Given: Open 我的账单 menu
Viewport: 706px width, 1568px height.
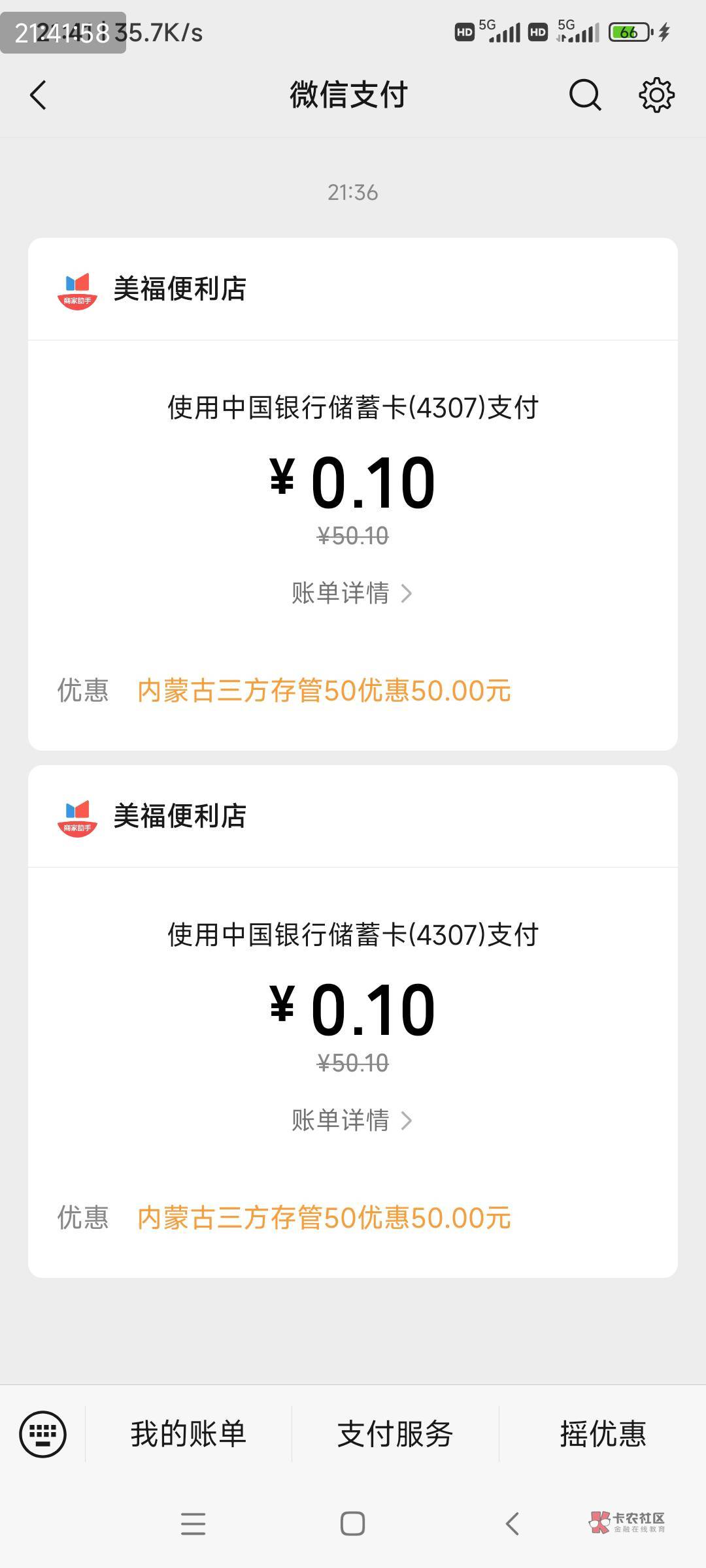Looking at the screenshot, I should pyautogui.click(x=188, y=1434).
